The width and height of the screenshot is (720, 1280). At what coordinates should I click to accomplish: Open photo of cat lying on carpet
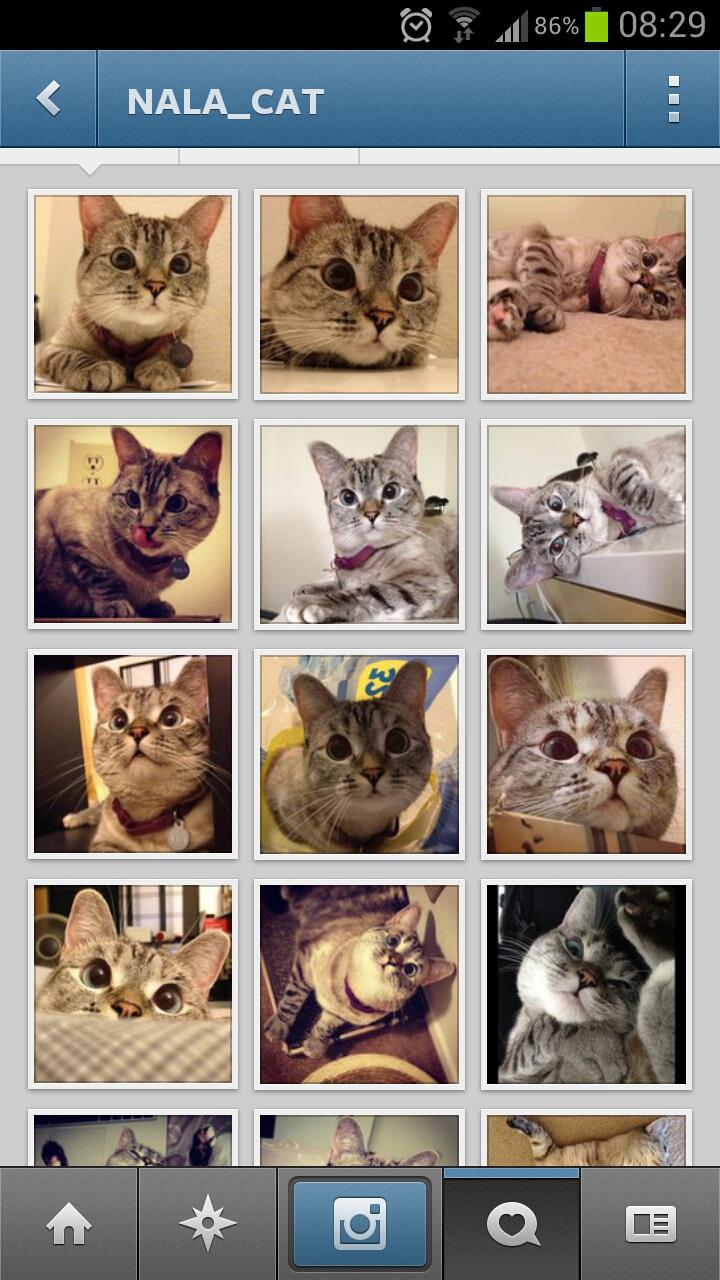[586, 294]
